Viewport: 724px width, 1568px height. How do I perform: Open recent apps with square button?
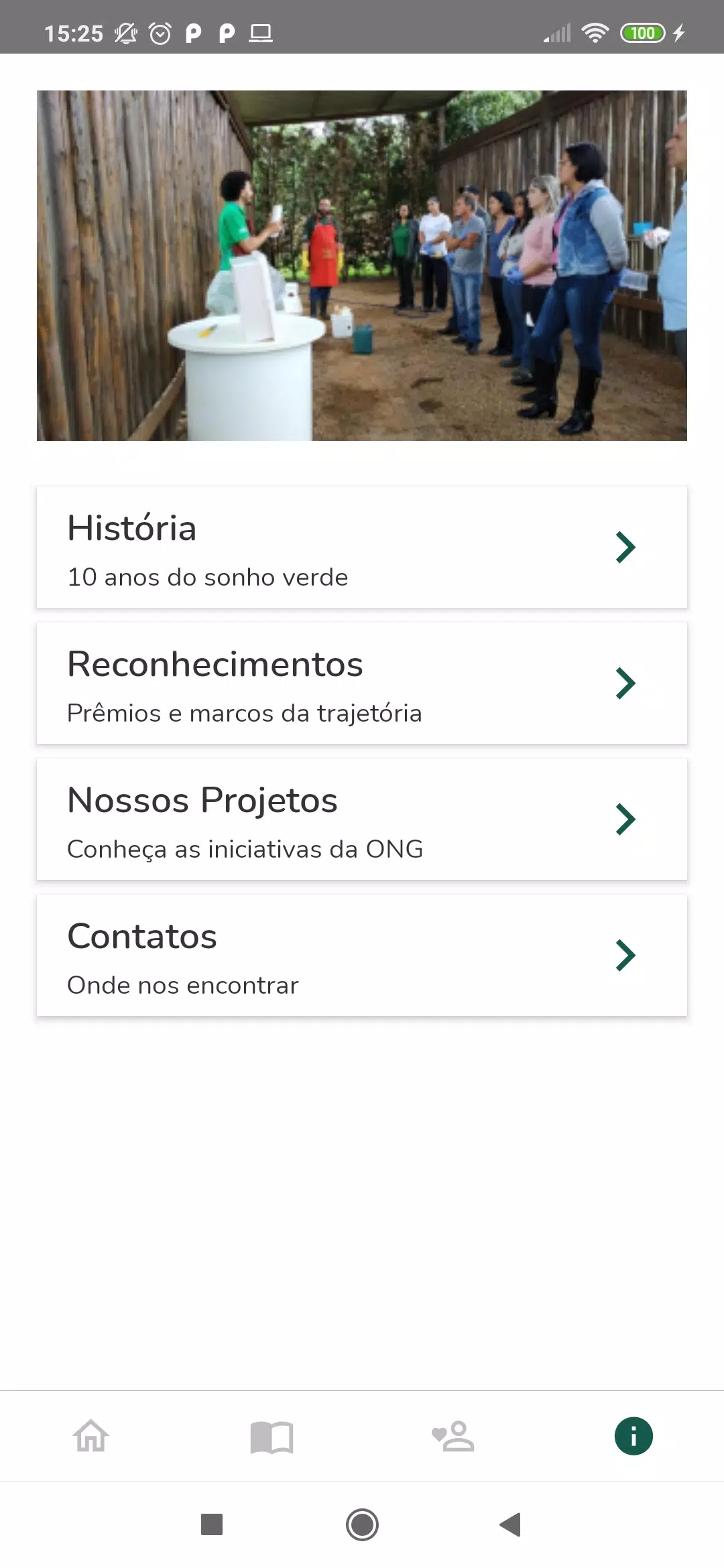pyautogui.click(x=212, y=1524)
